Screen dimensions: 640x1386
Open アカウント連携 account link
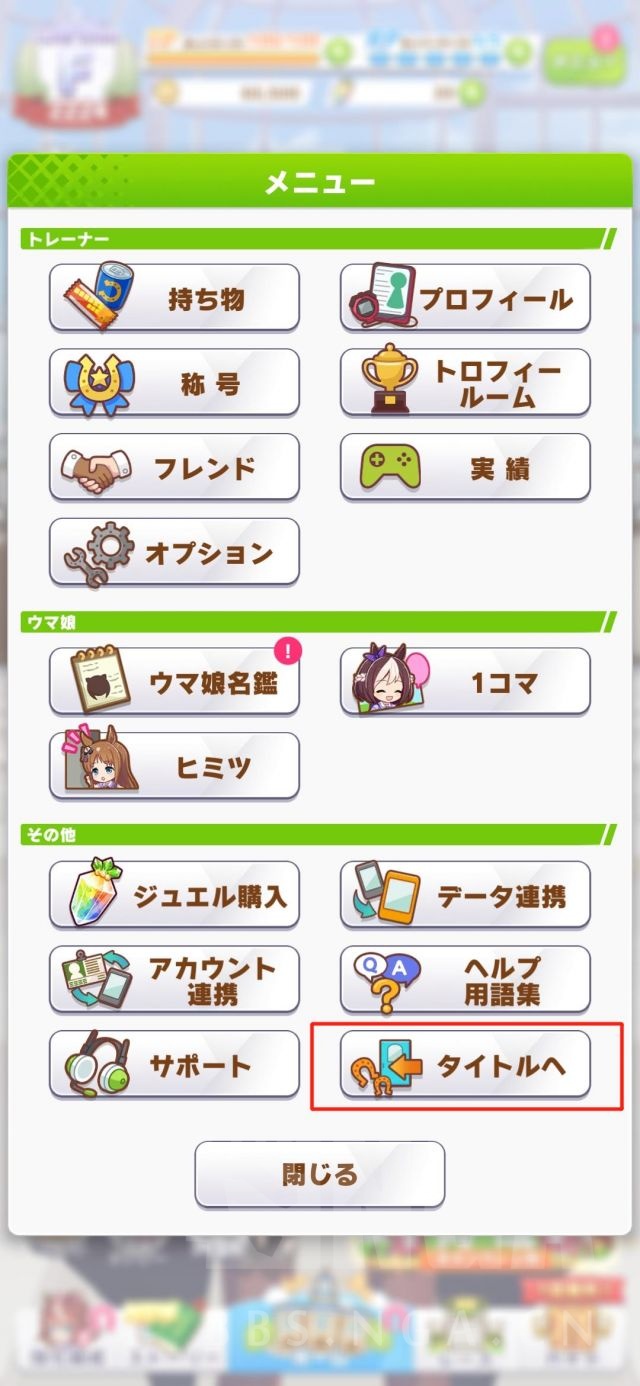pos(174,980)
